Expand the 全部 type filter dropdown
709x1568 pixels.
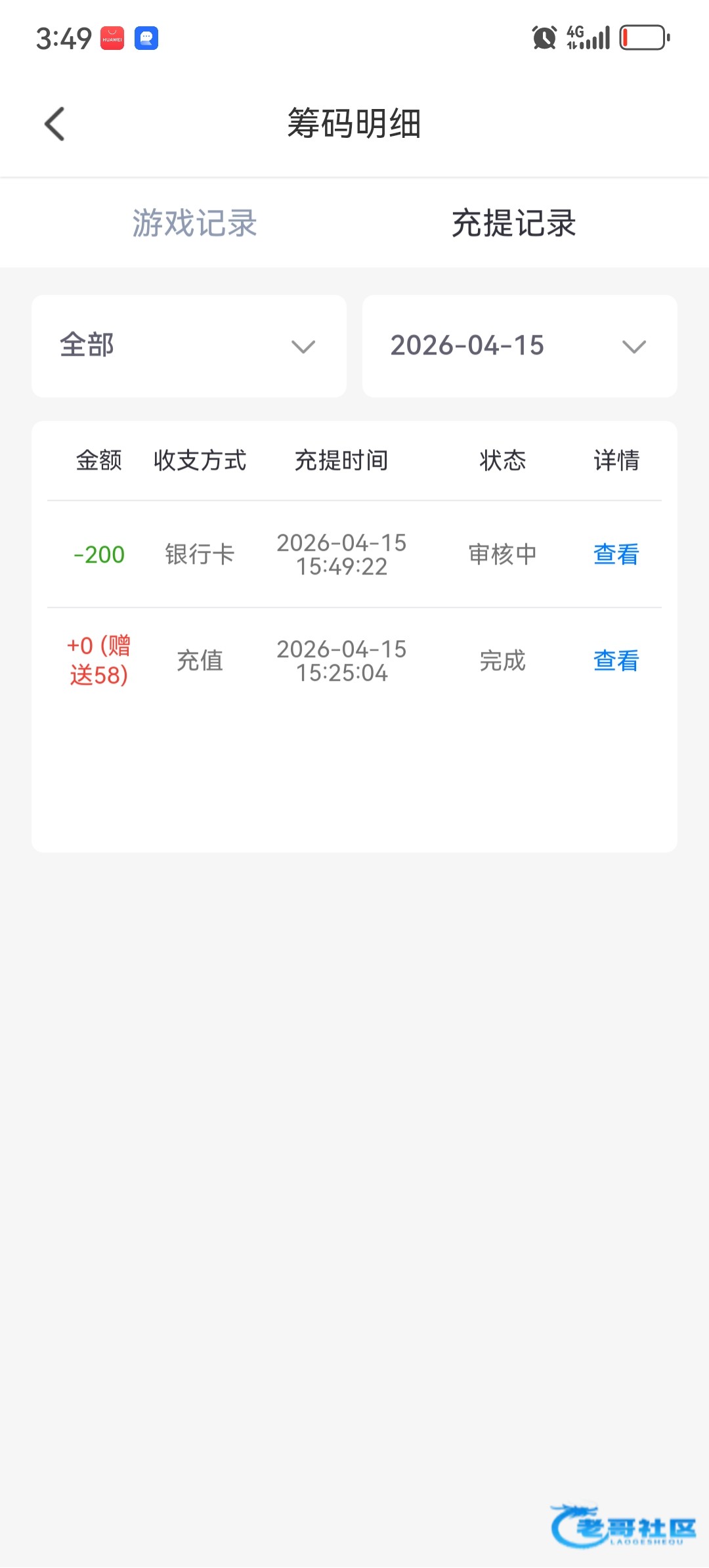(189, 346)
